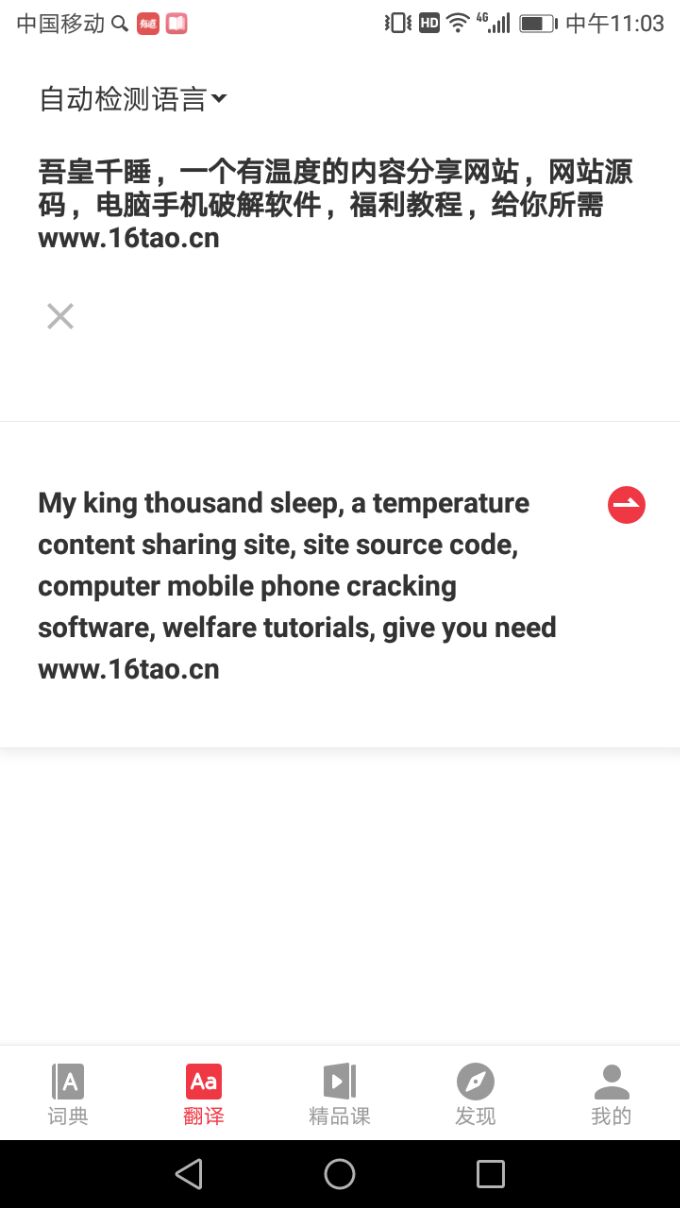Clear the source text with the X
The height and width of the screenshot is (1208, 680).
pyautogui.click(x=60, y=317)
